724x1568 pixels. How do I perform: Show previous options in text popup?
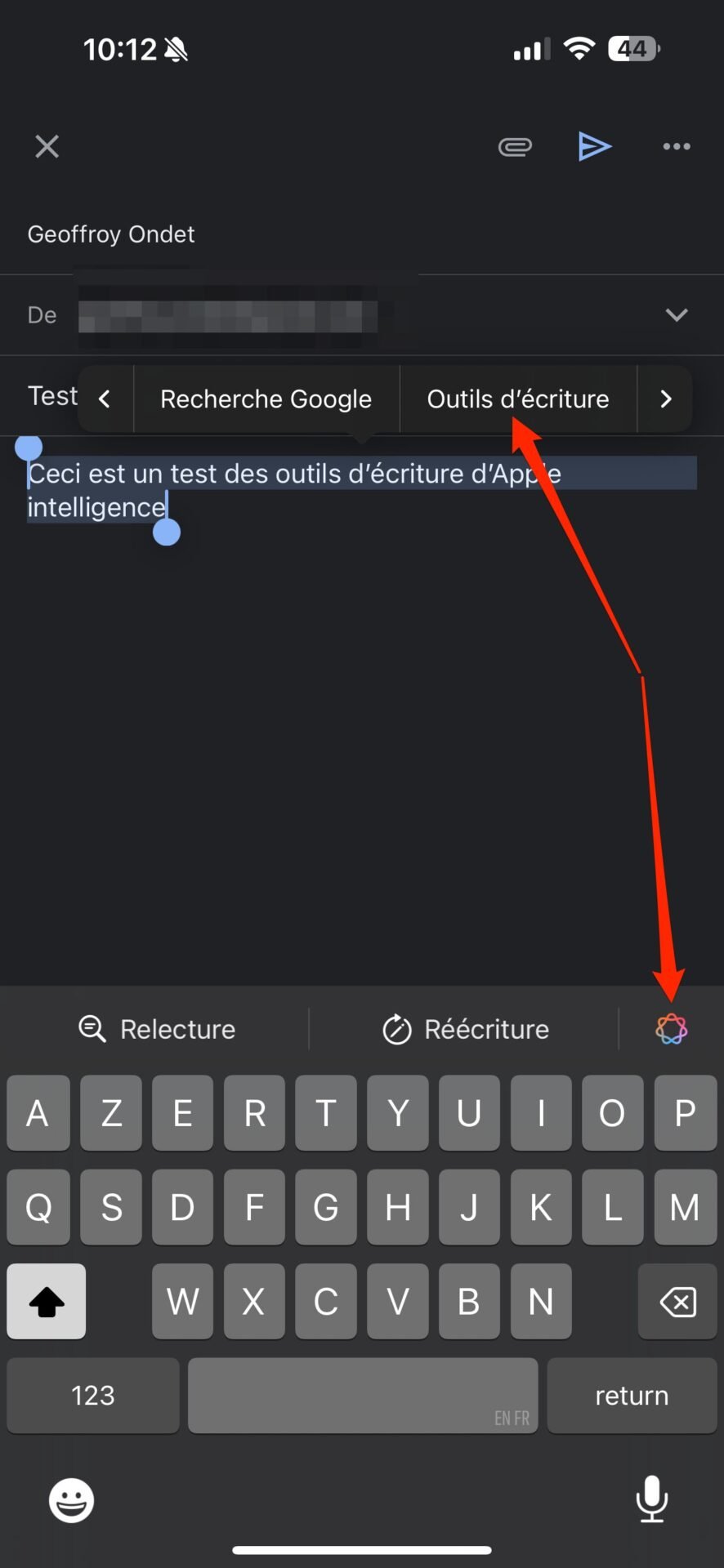pyautogui.click(x=105, y=399)
